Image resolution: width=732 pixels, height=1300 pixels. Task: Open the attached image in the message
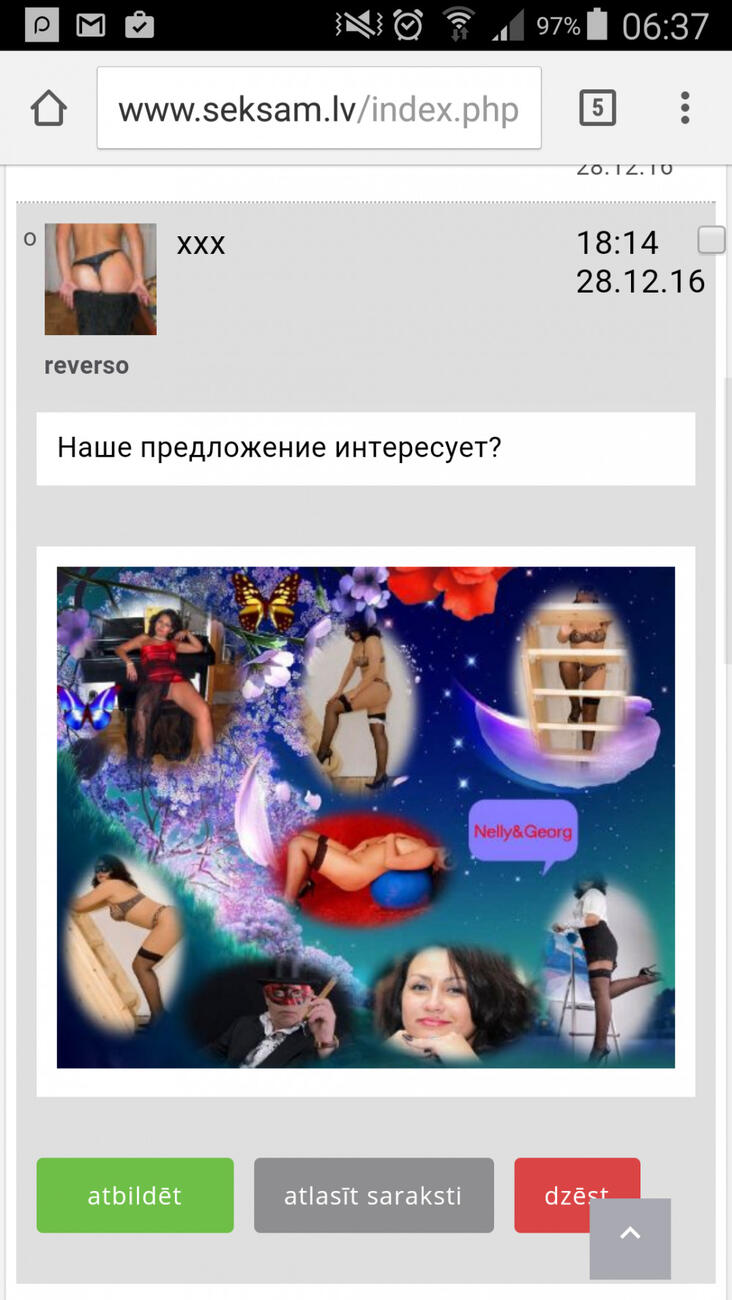(x=365, y=817)
